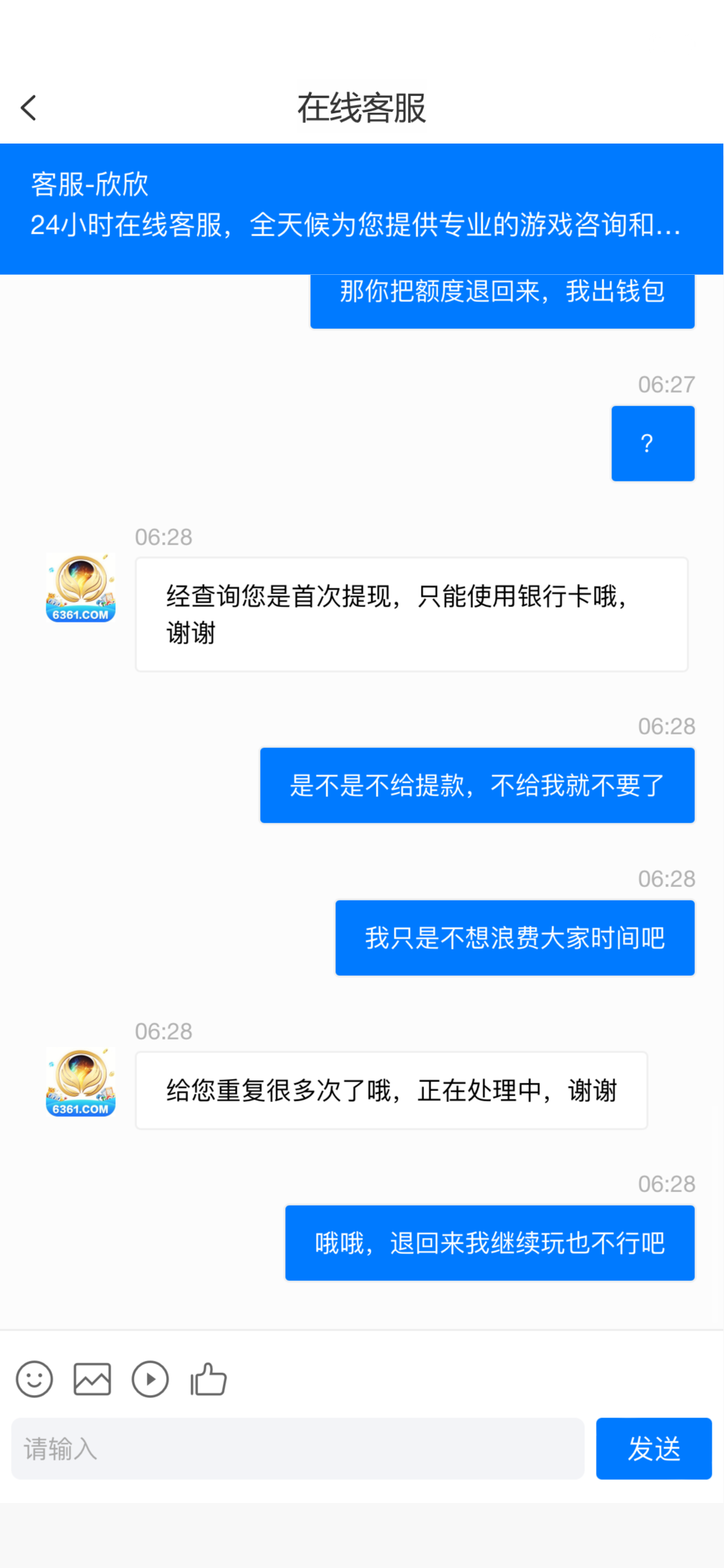Attach a video to the chat
724x1568 pixels.
(x=150, y=1379)
